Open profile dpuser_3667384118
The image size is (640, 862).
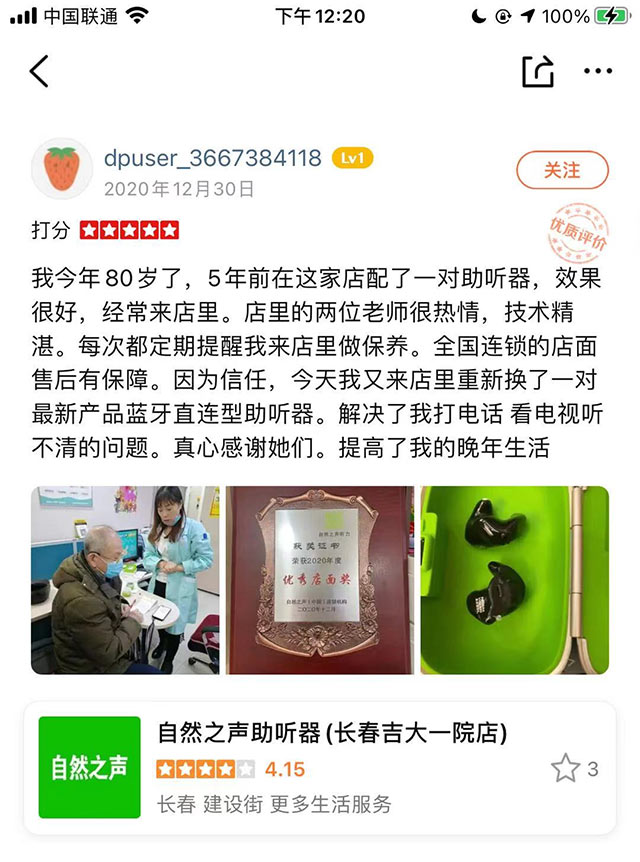coord(212,158)
